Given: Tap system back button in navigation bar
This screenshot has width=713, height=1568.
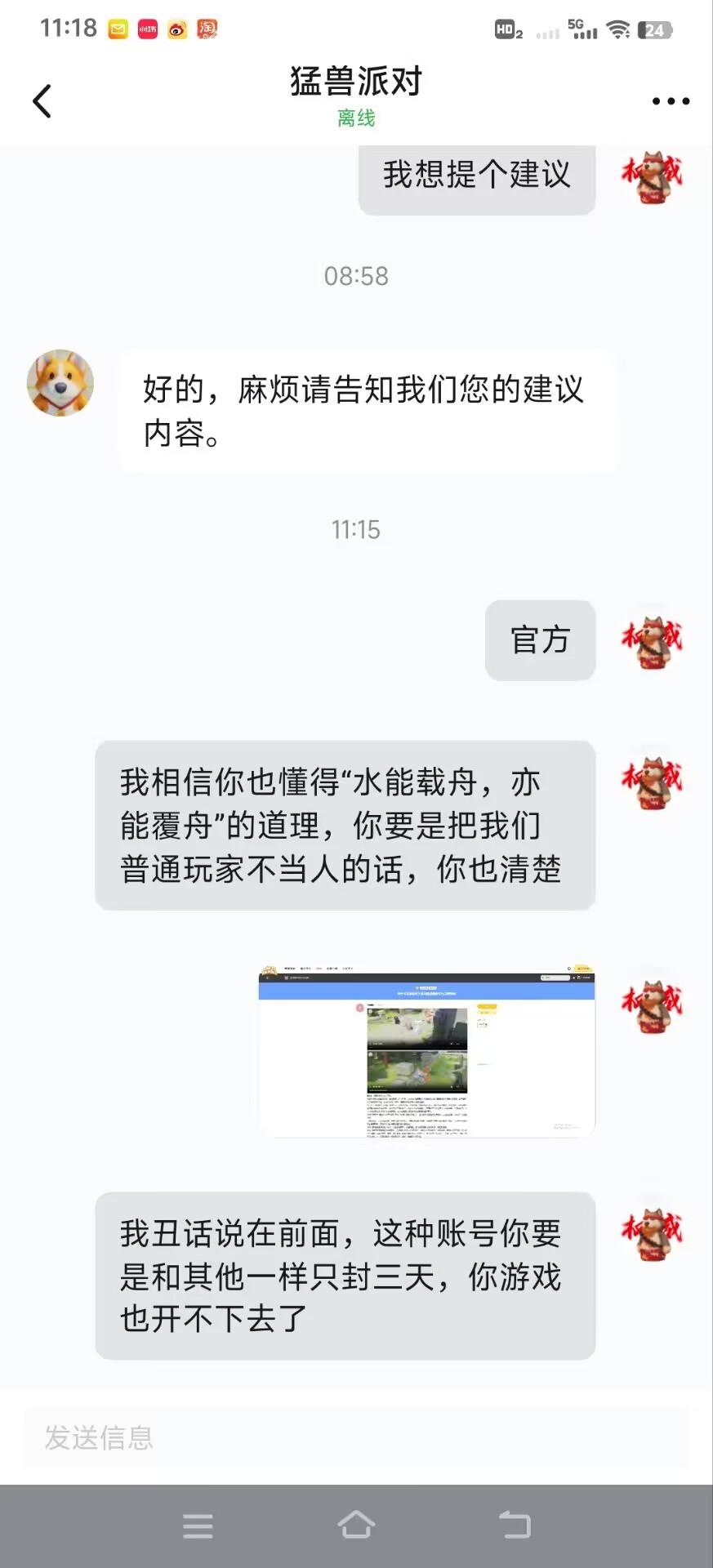Looking at the screenshot, I should coord(515,1525).
